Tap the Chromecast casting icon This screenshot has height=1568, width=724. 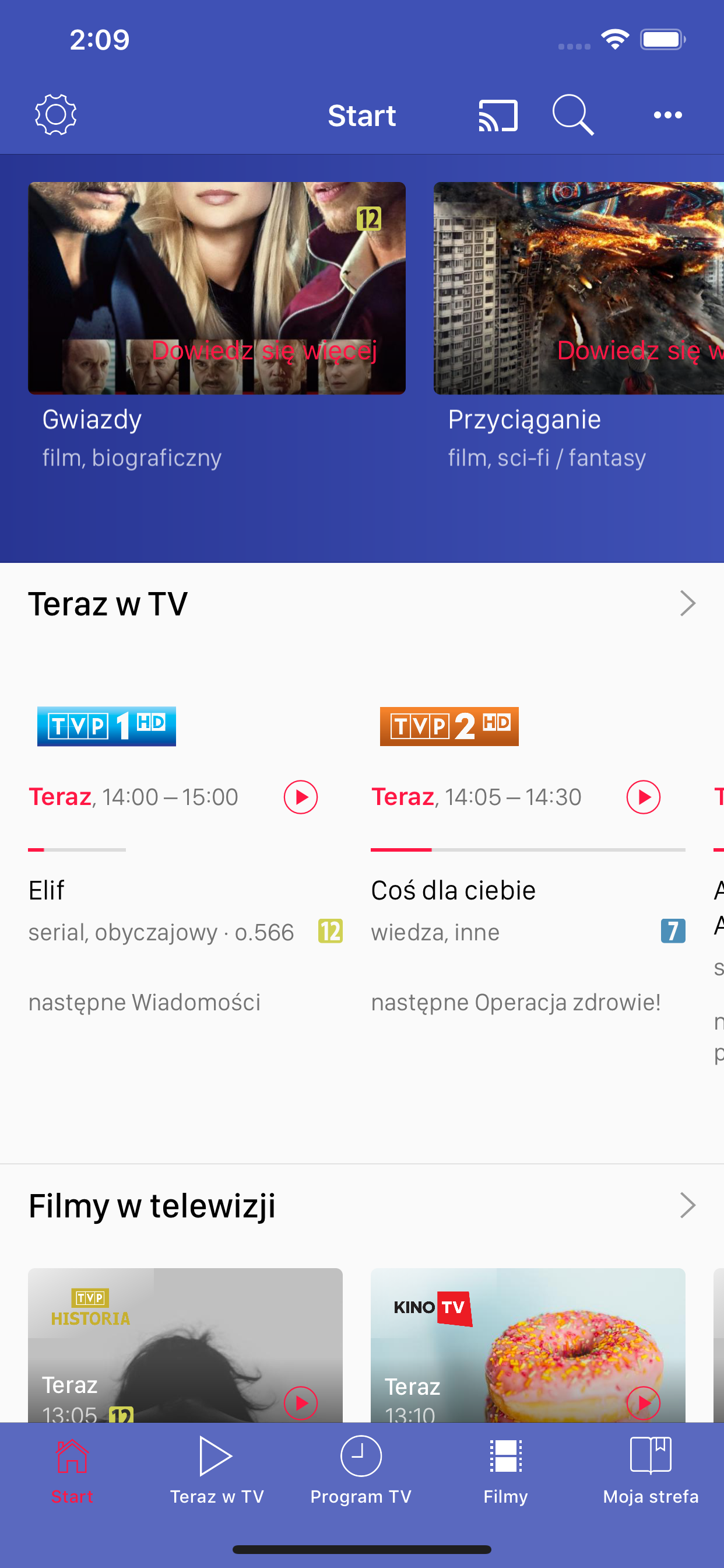[x=497, y=114]
